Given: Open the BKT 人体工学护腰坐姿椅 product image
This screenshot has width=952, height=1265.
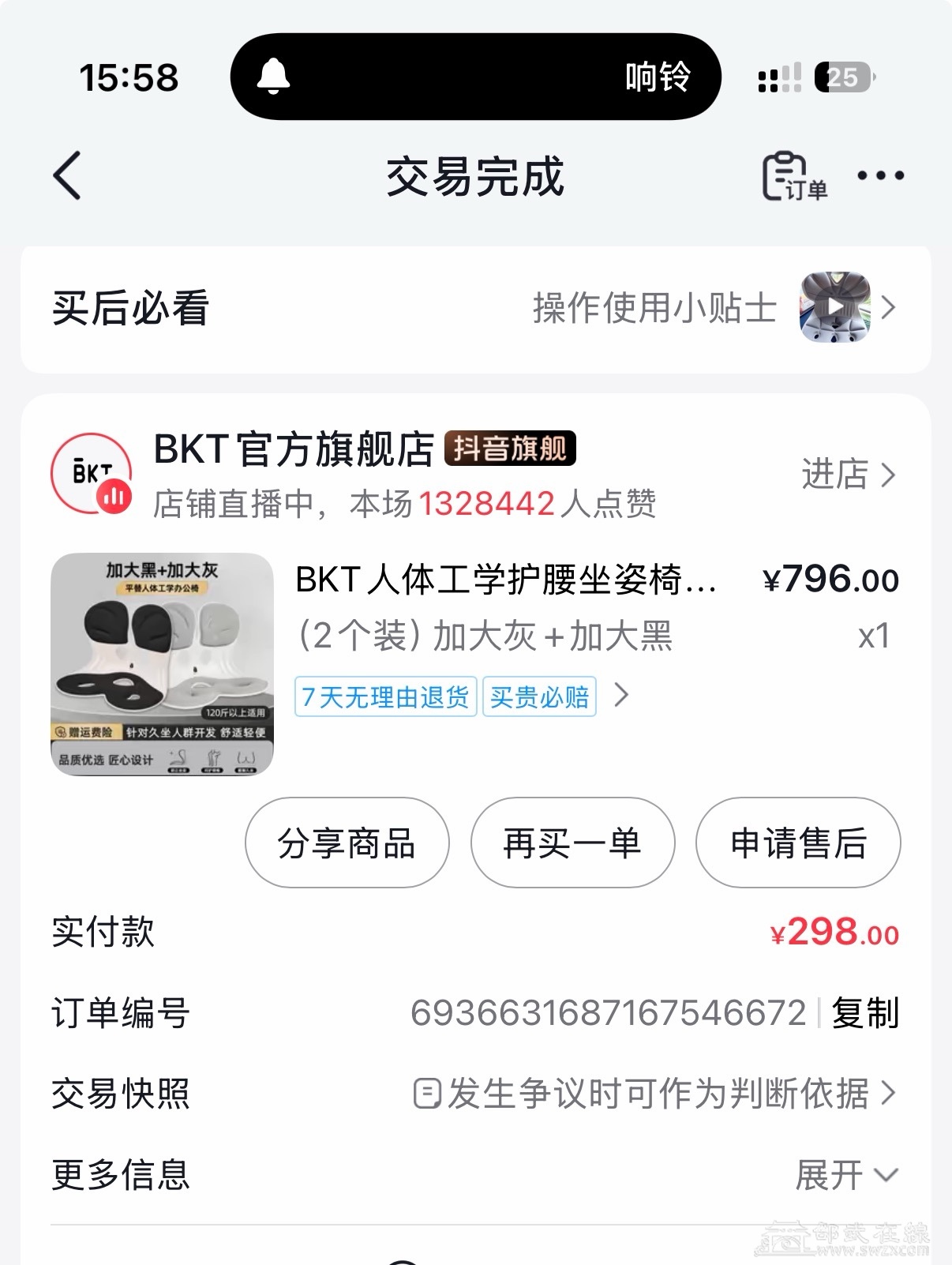Looking at the screenshot, I should pyautogui.click(x=162, y=664).
